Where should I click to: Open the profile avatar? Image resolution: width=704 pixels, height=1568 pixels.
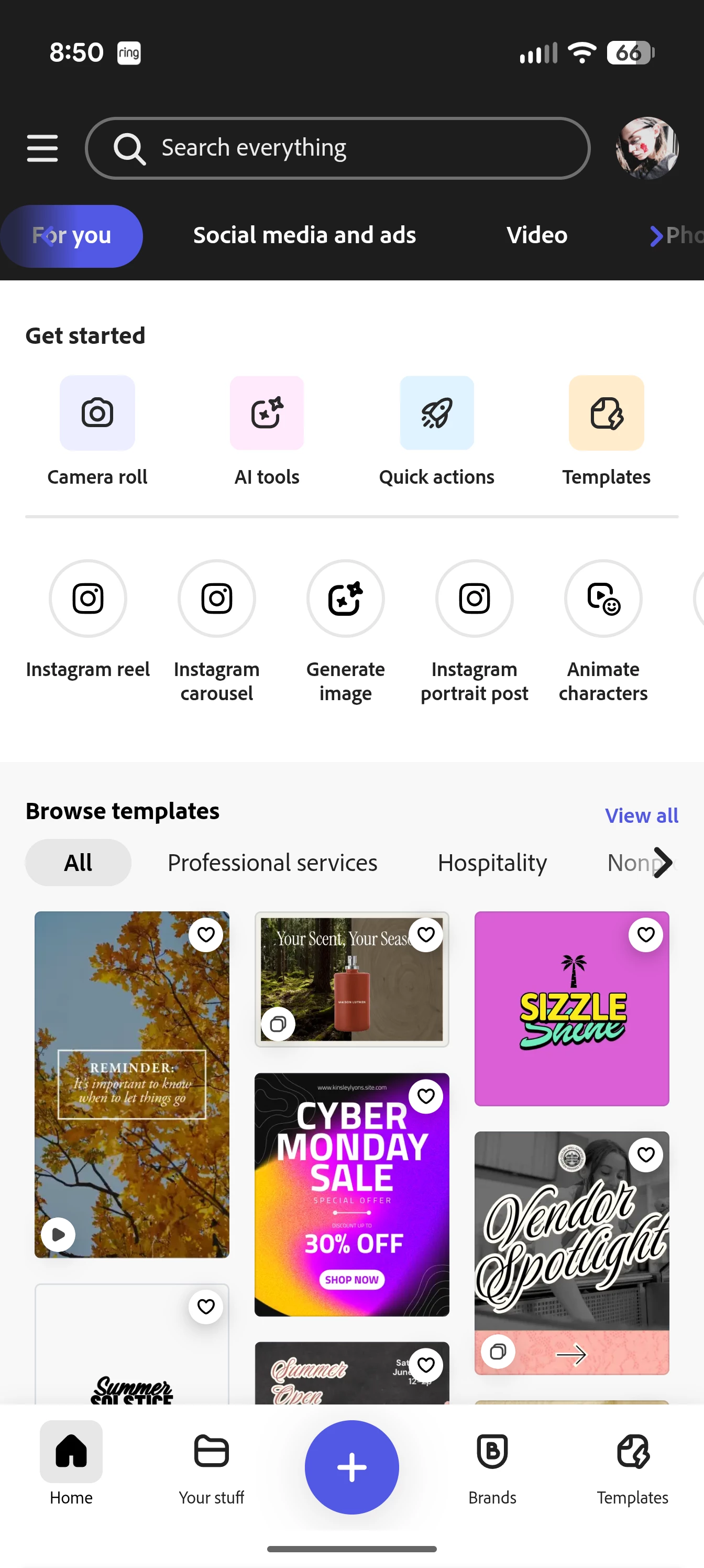point(646,148)
